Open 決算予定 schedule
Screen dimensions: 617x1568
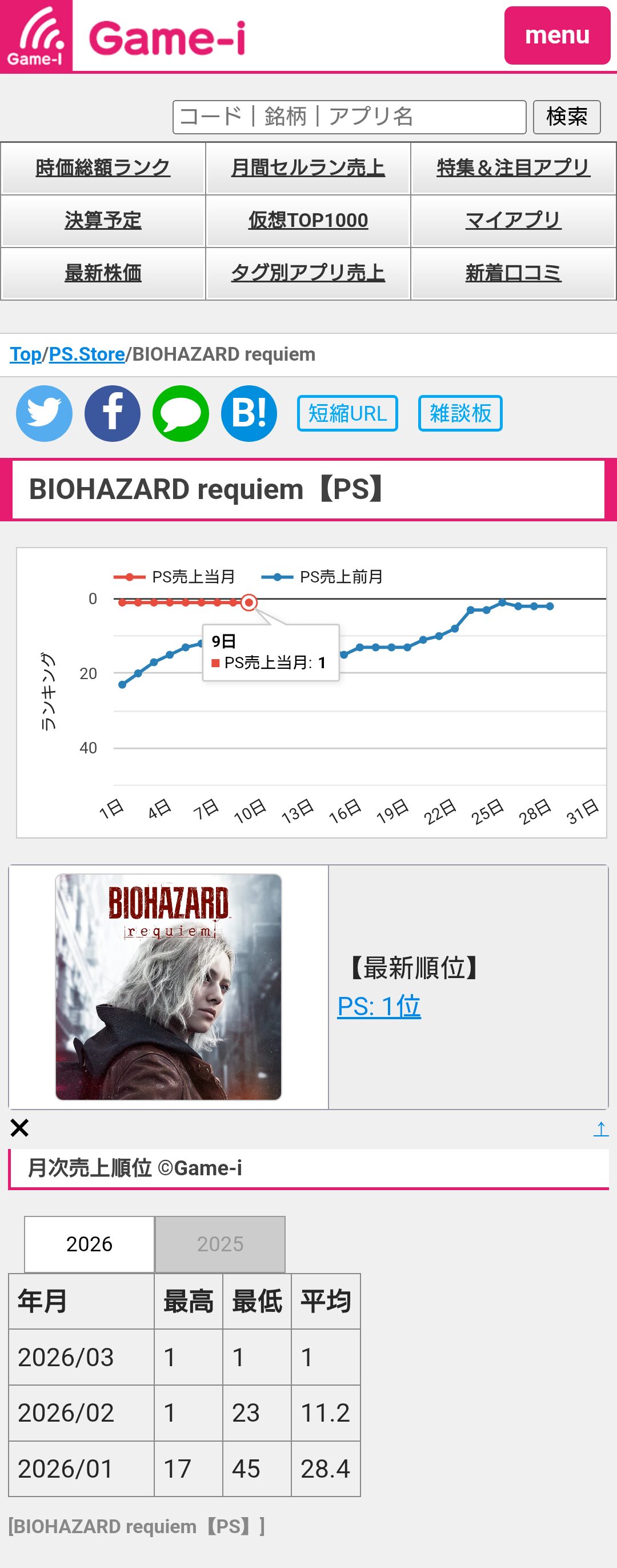[103, 220]
